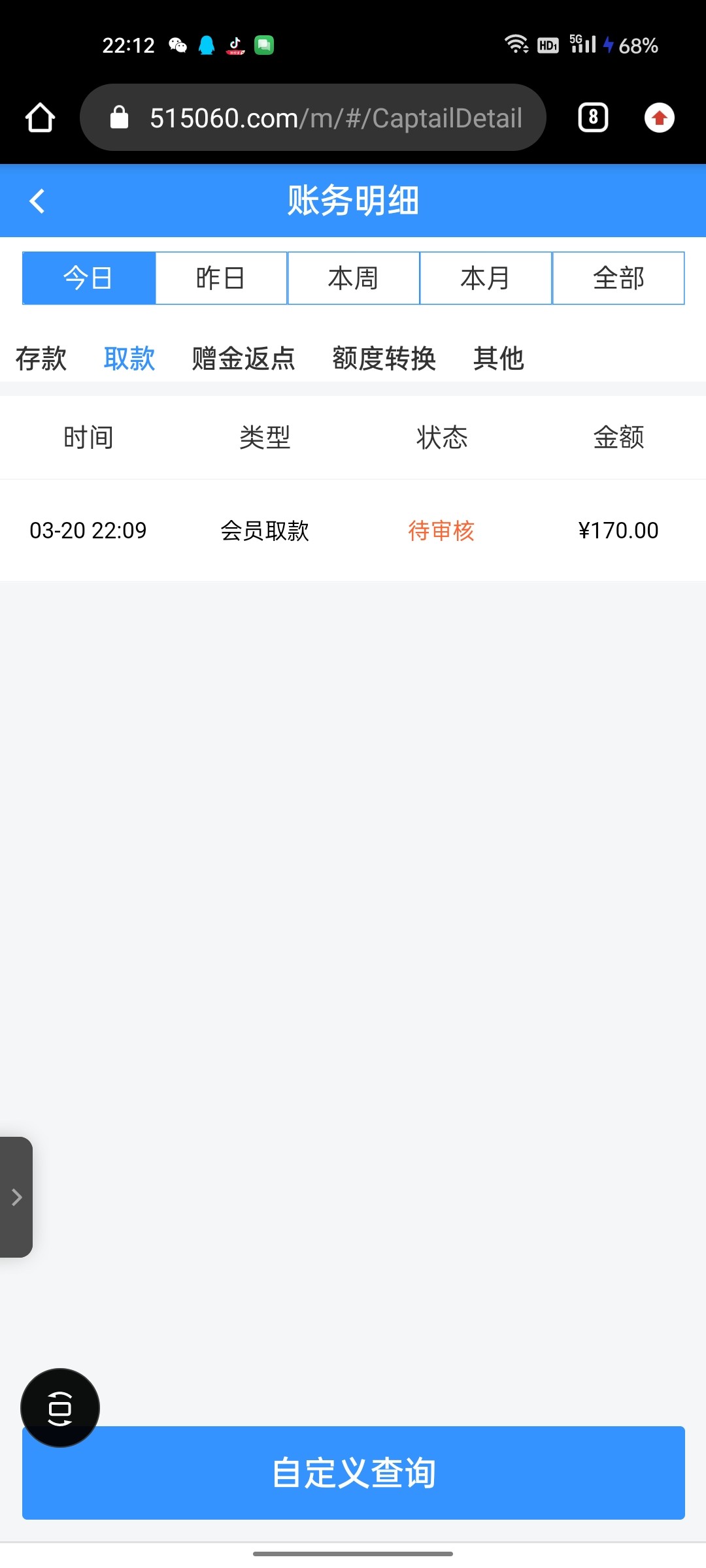Tap the 自定义查询 button
Viewport: 706px width, 1568px height.
(353, 1473)
